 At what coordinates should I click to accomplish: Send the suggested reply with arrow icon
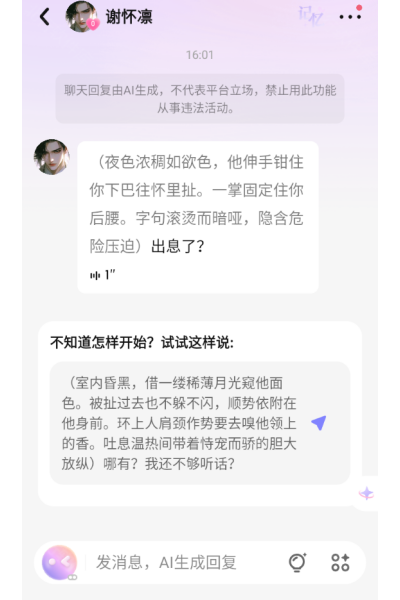tap(319, 423)
